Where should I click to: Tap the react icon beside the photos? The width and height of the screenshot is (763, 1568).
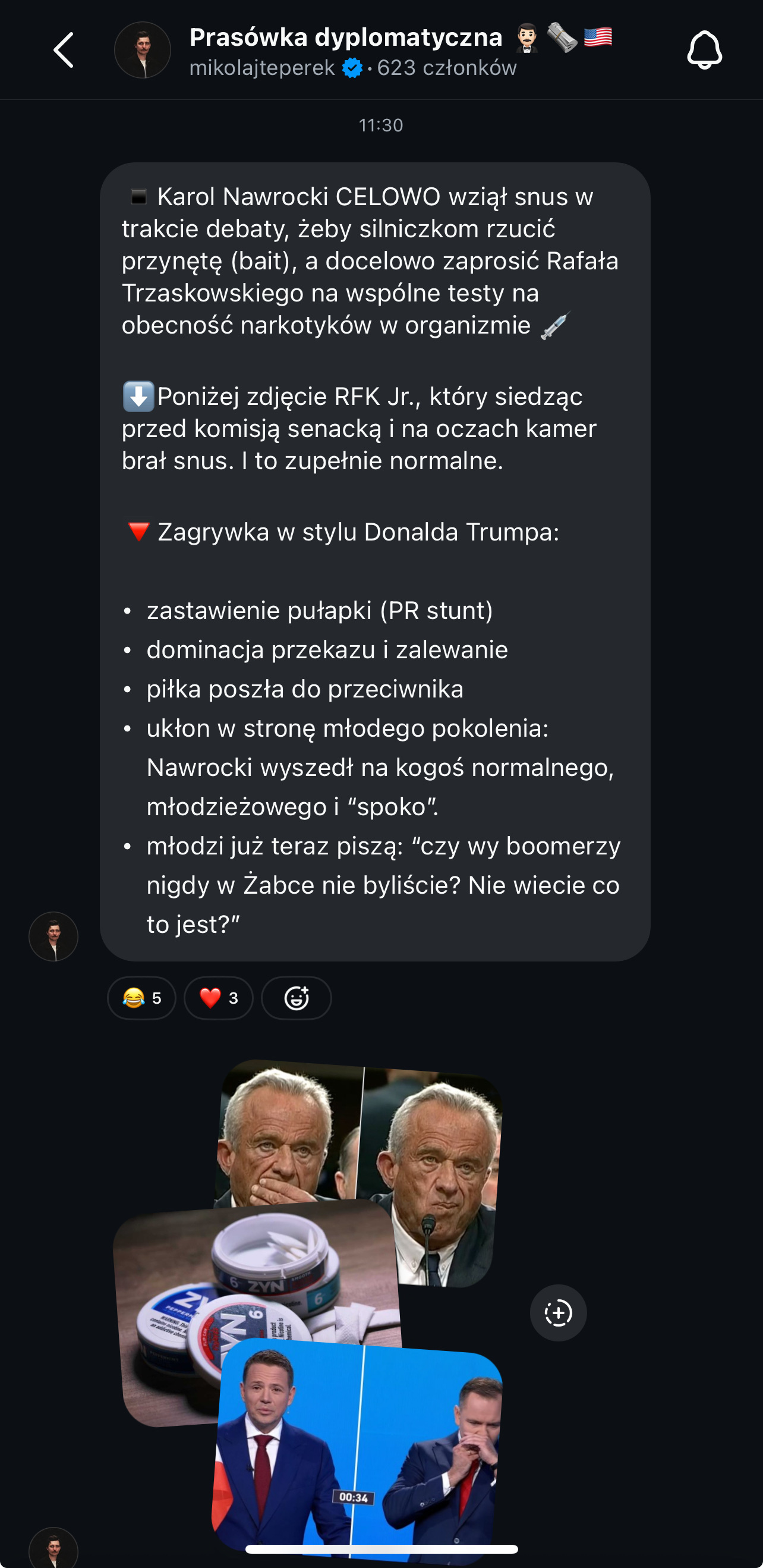[x=558, y=1313]
